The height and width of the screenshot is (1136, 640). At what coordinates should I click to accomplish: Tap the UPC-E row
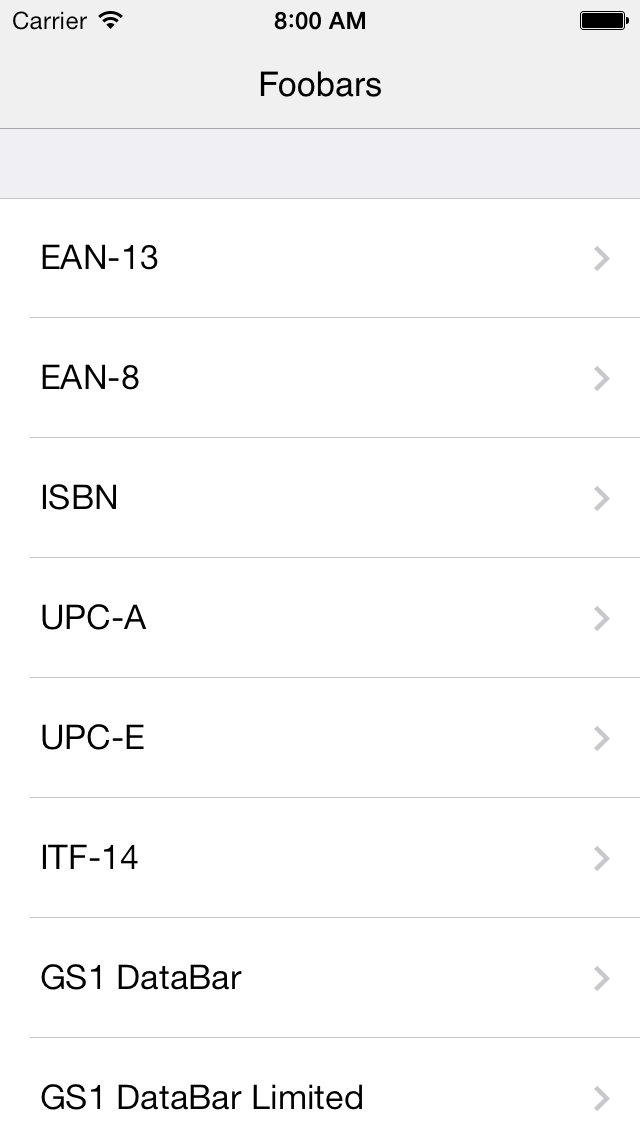[320, 738]
